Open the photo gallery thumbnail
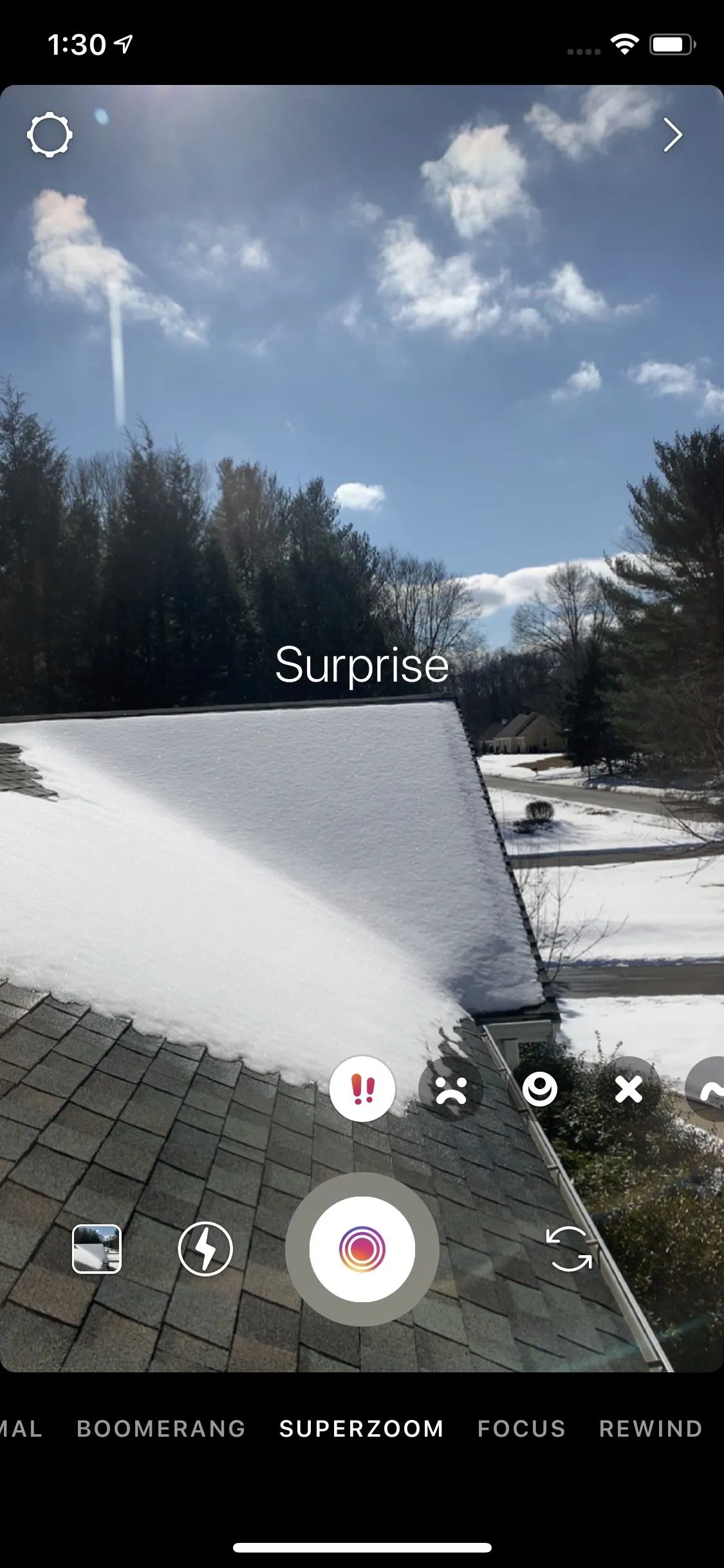 pos(97,1249)
